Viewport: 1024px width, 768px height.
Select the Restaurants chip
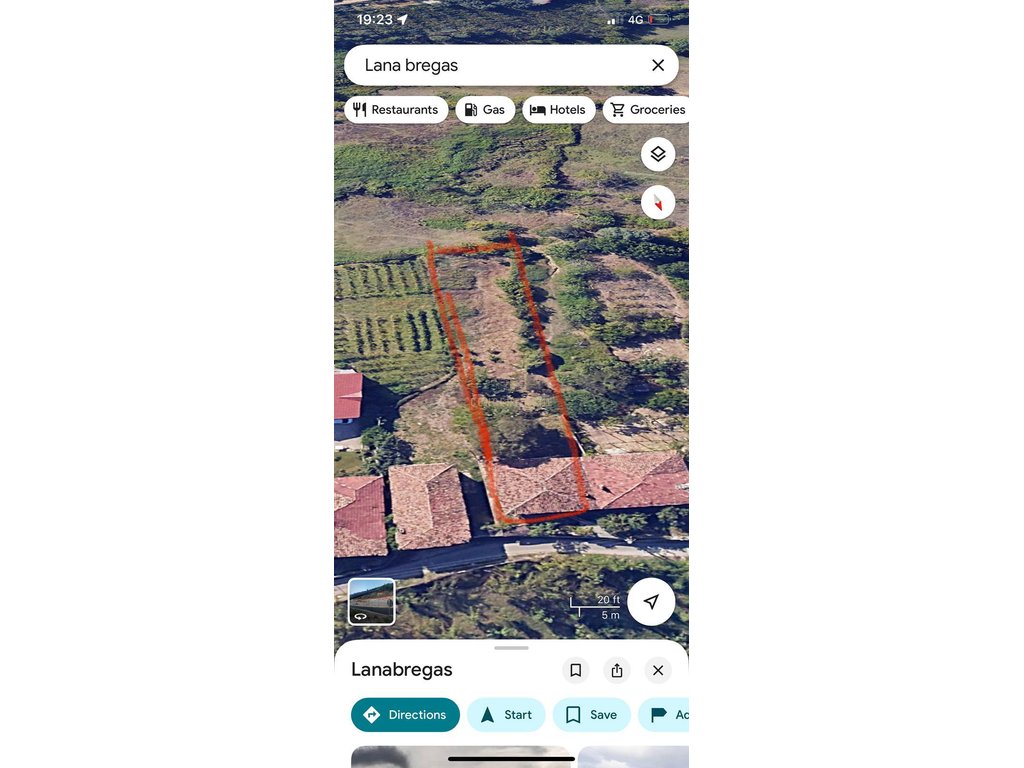point(396,109)
